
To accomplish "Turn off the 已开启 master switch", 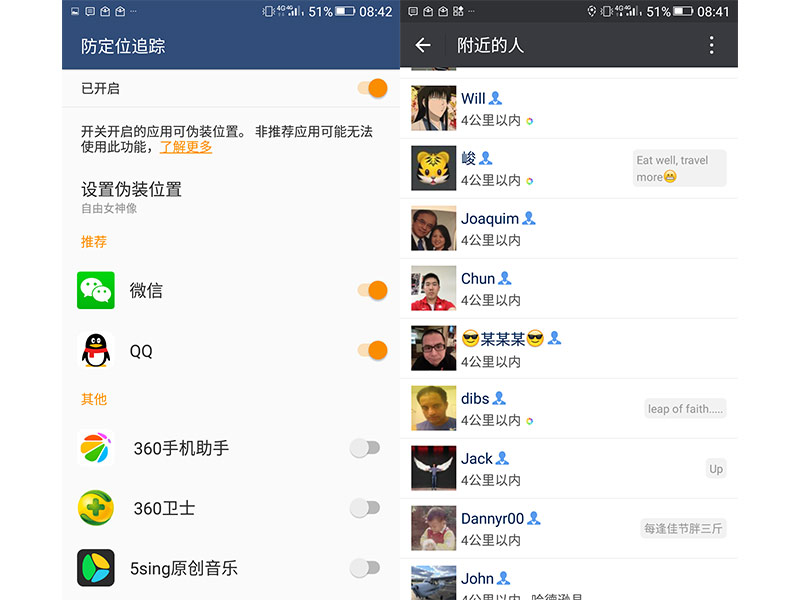I will pos(372,88).
